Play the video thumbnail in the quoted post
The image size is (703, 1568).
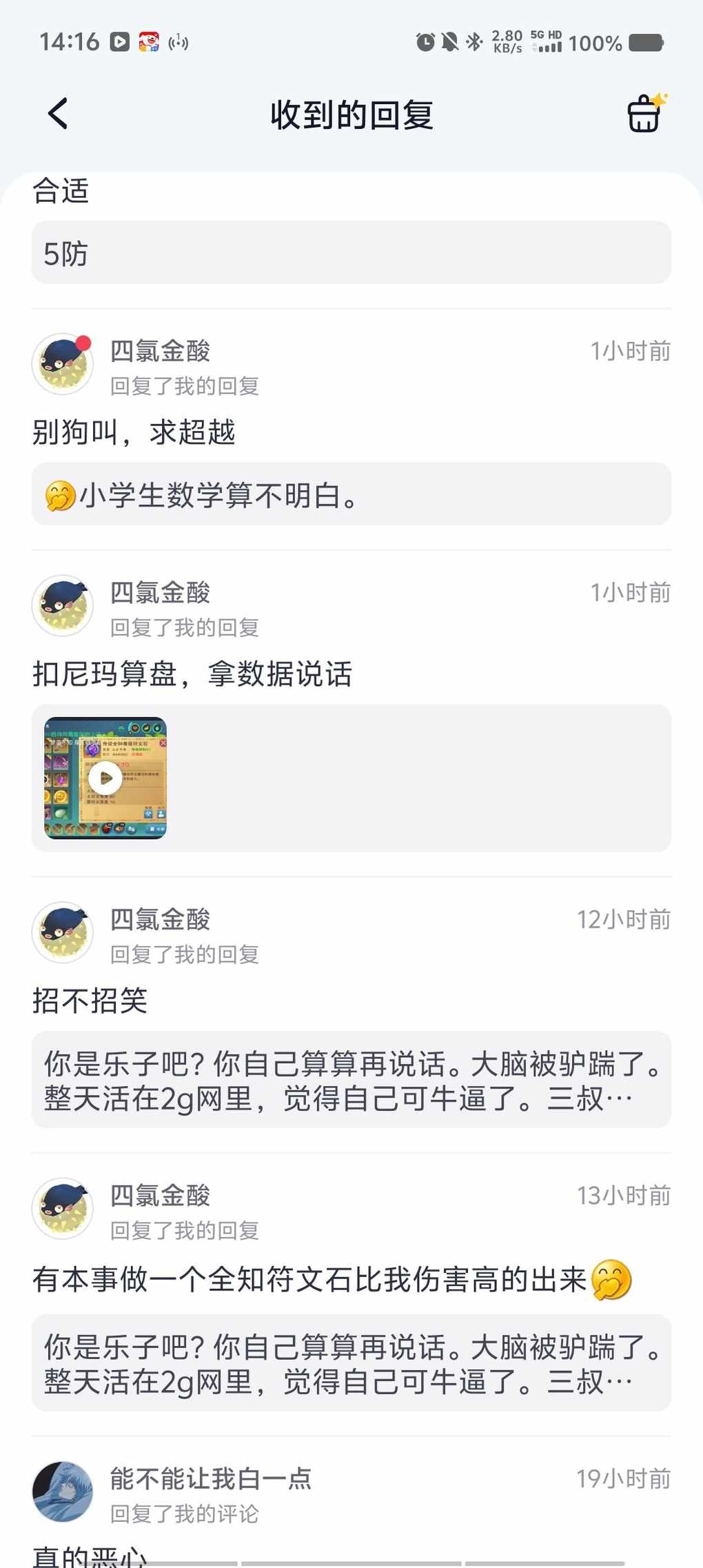pyautogui.click(x=105, y=778)
